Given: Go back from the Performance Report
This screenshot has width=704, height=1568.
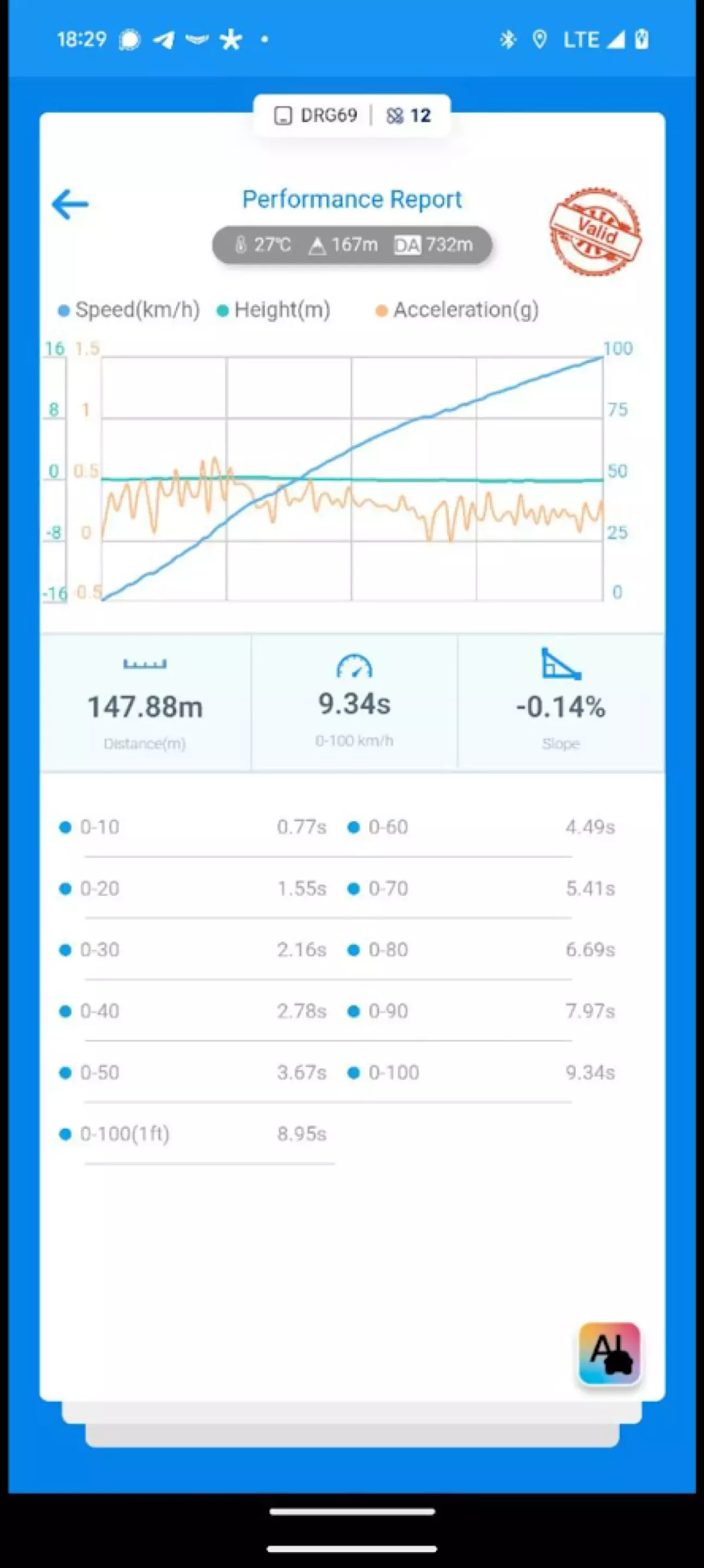Looking at the screenshot, I should (70, 204).
